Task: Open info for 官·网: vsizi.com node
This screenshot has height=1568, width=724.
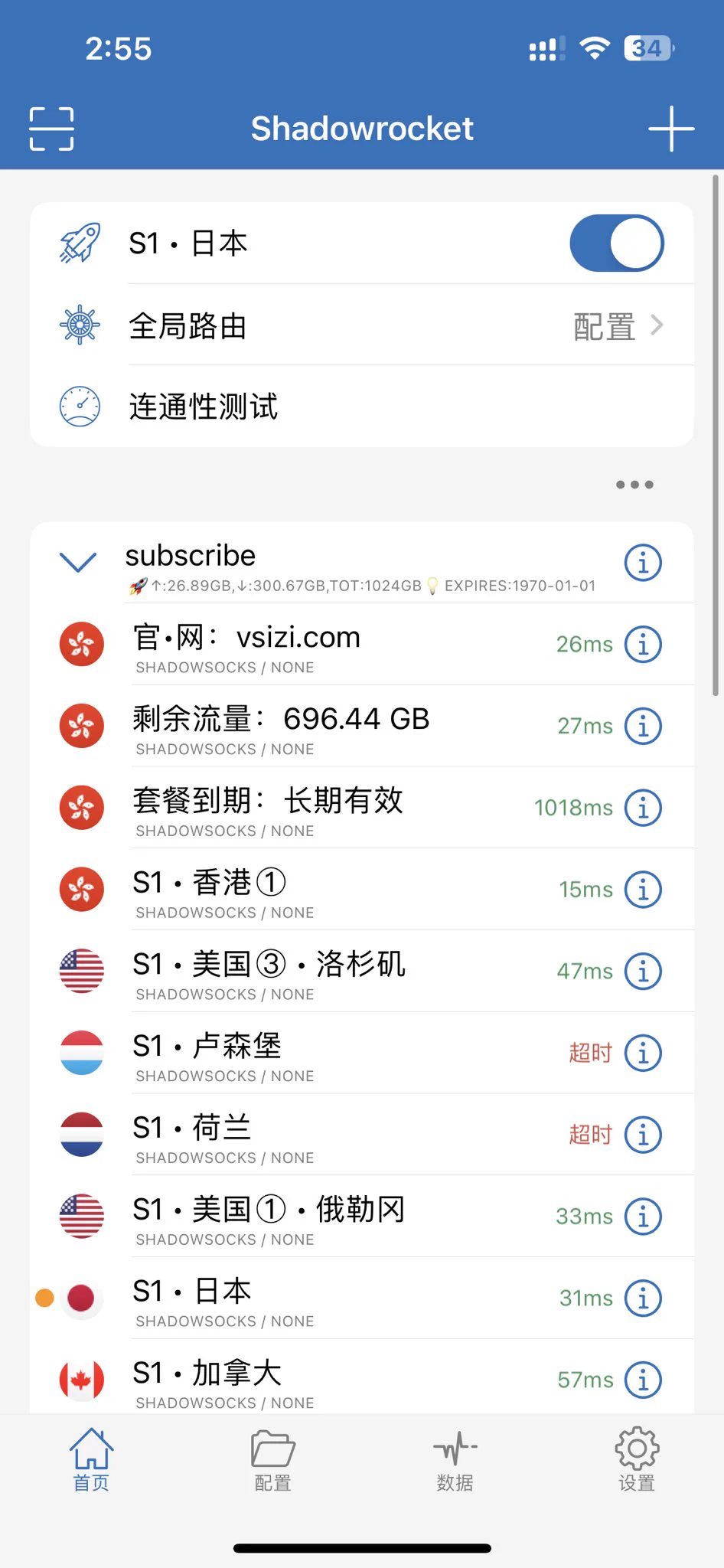Action: click(x=643, y=645)
